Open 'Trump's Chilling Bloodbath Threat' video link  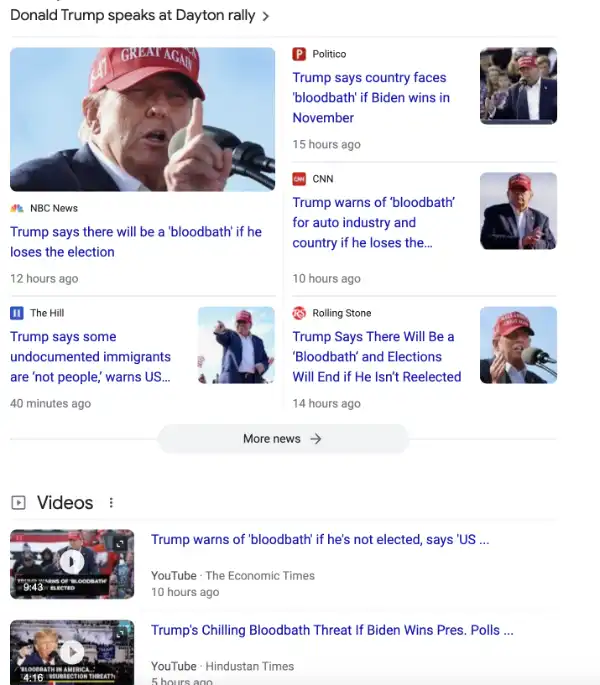332,631
